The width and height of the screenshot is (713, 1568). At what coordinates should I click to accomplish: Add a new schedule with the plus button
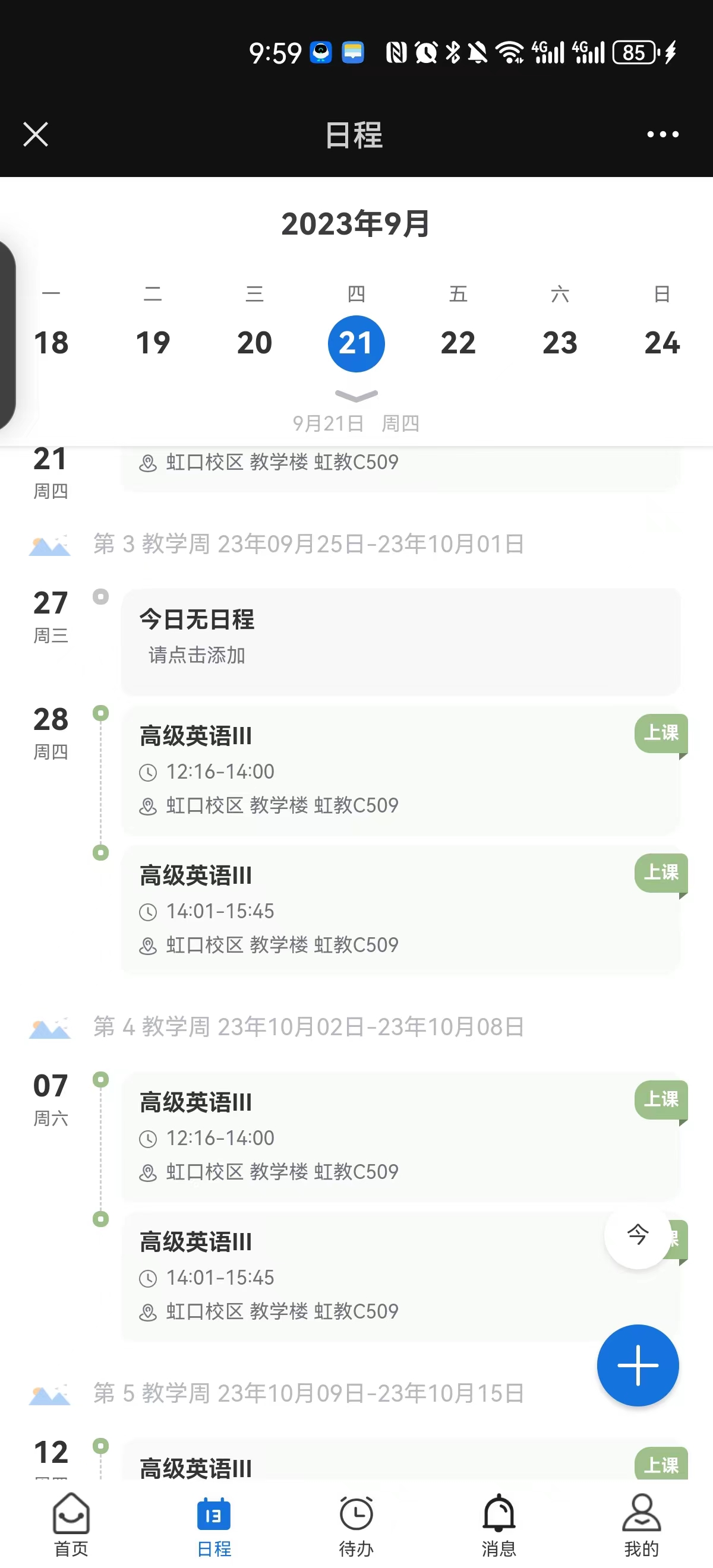pos(638,1365)
